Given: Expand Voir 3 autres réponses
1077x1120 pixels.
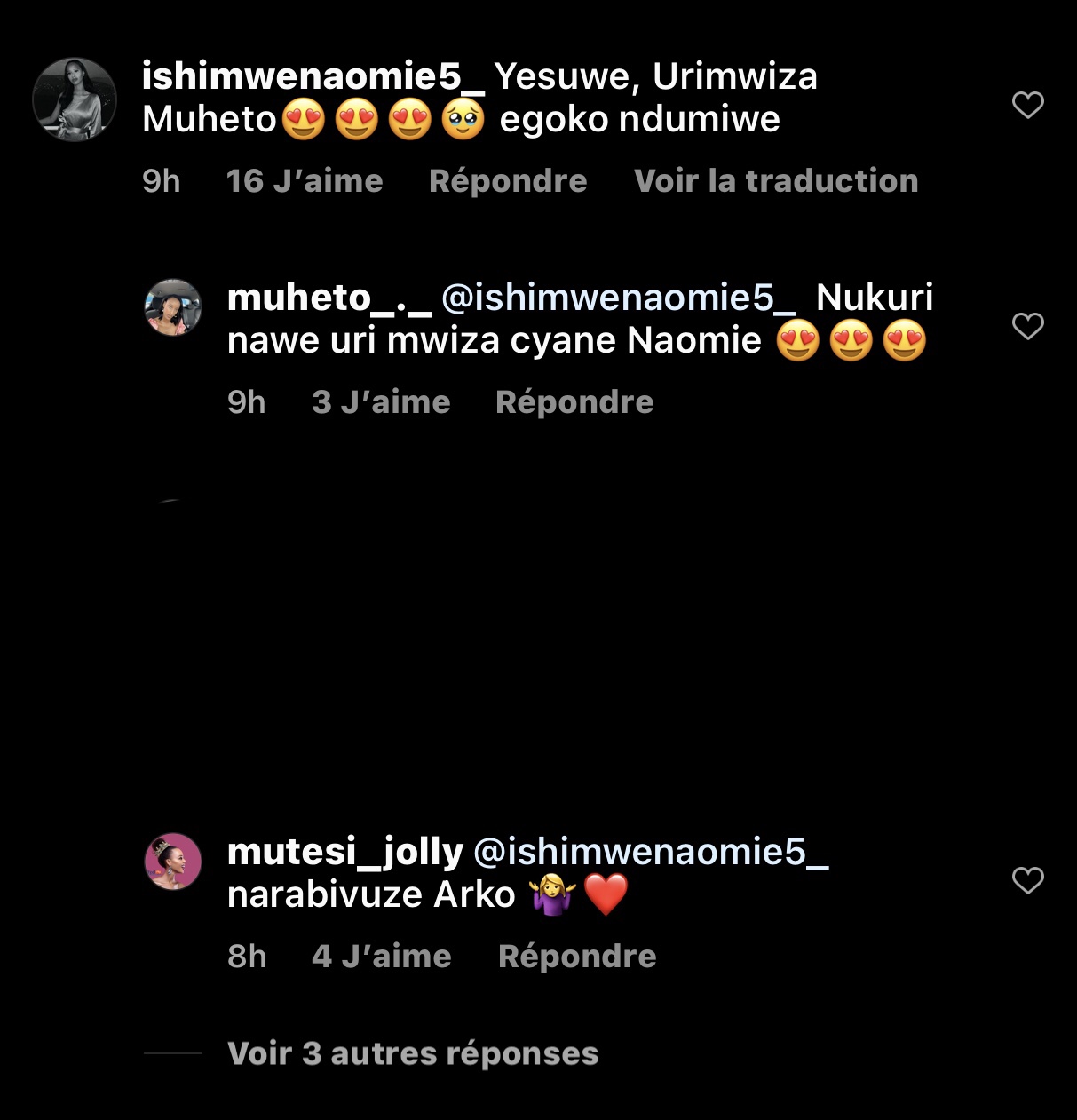Looking at the screenshot, I should [413, 1053].
